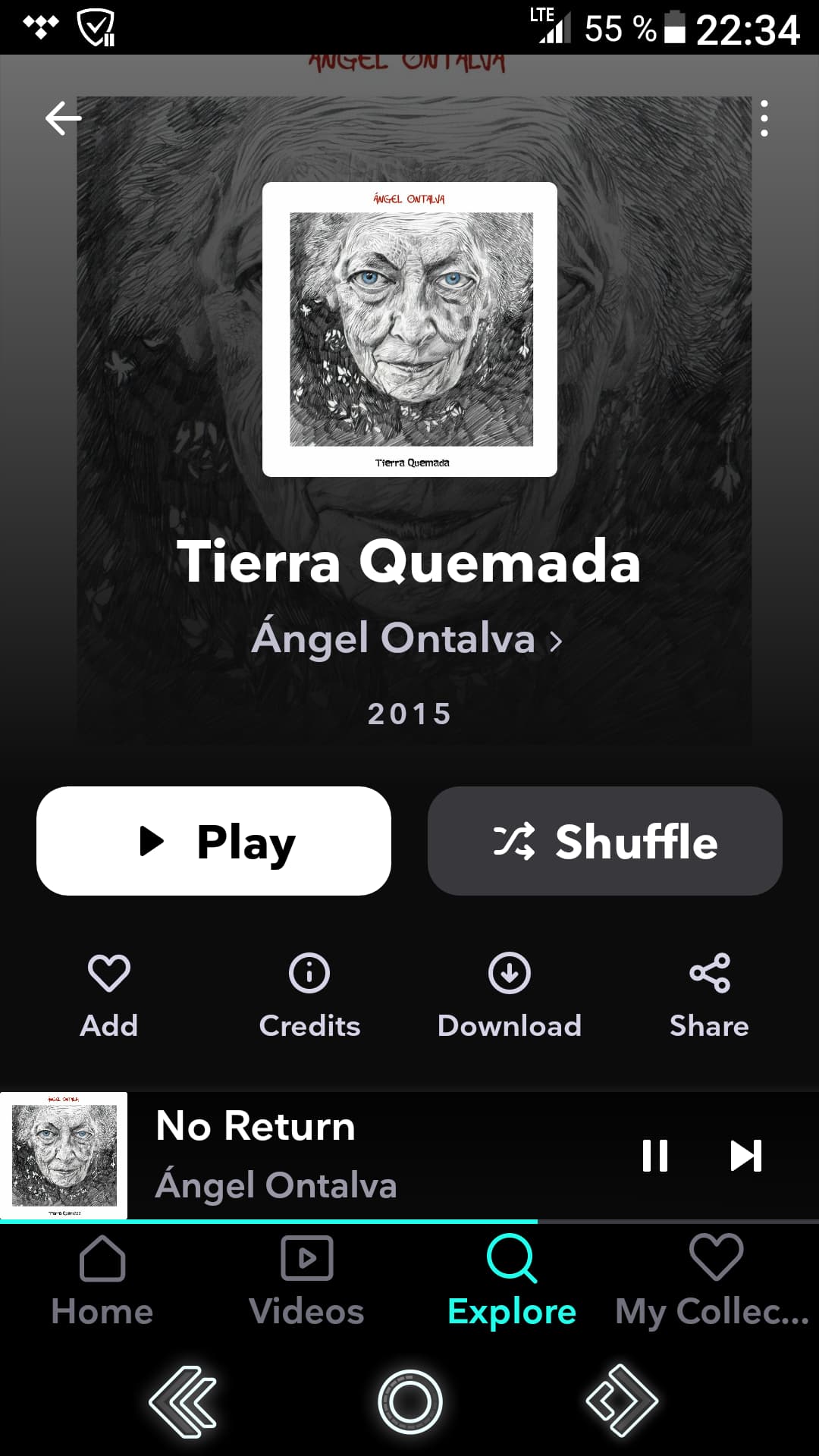Shuffle the album tracks
Screen dimensions: 819x1456
point(604,841)
